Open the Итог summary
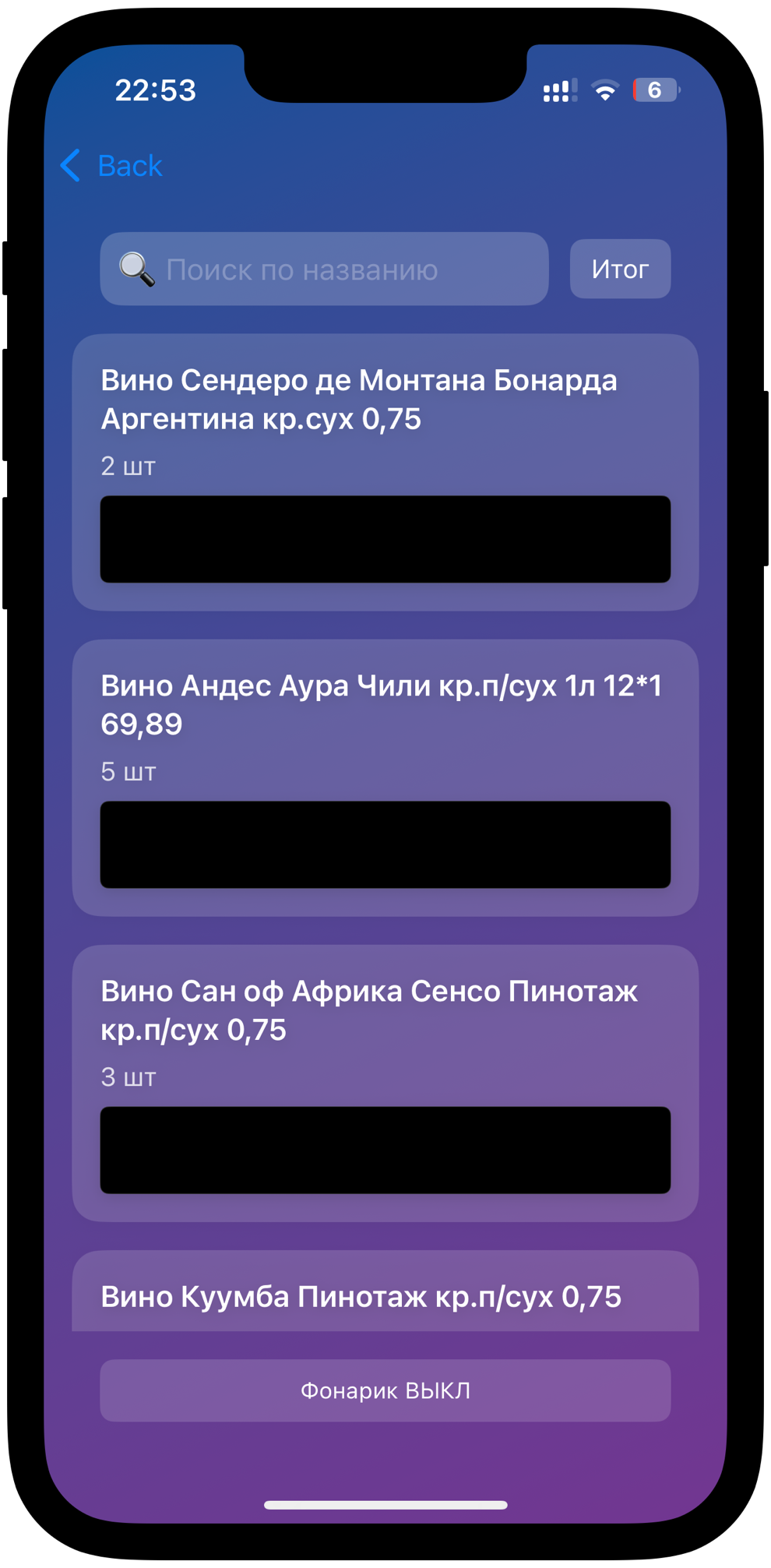Image resolution: width=771 pixels, height=1568 pixels. point(620,270)
